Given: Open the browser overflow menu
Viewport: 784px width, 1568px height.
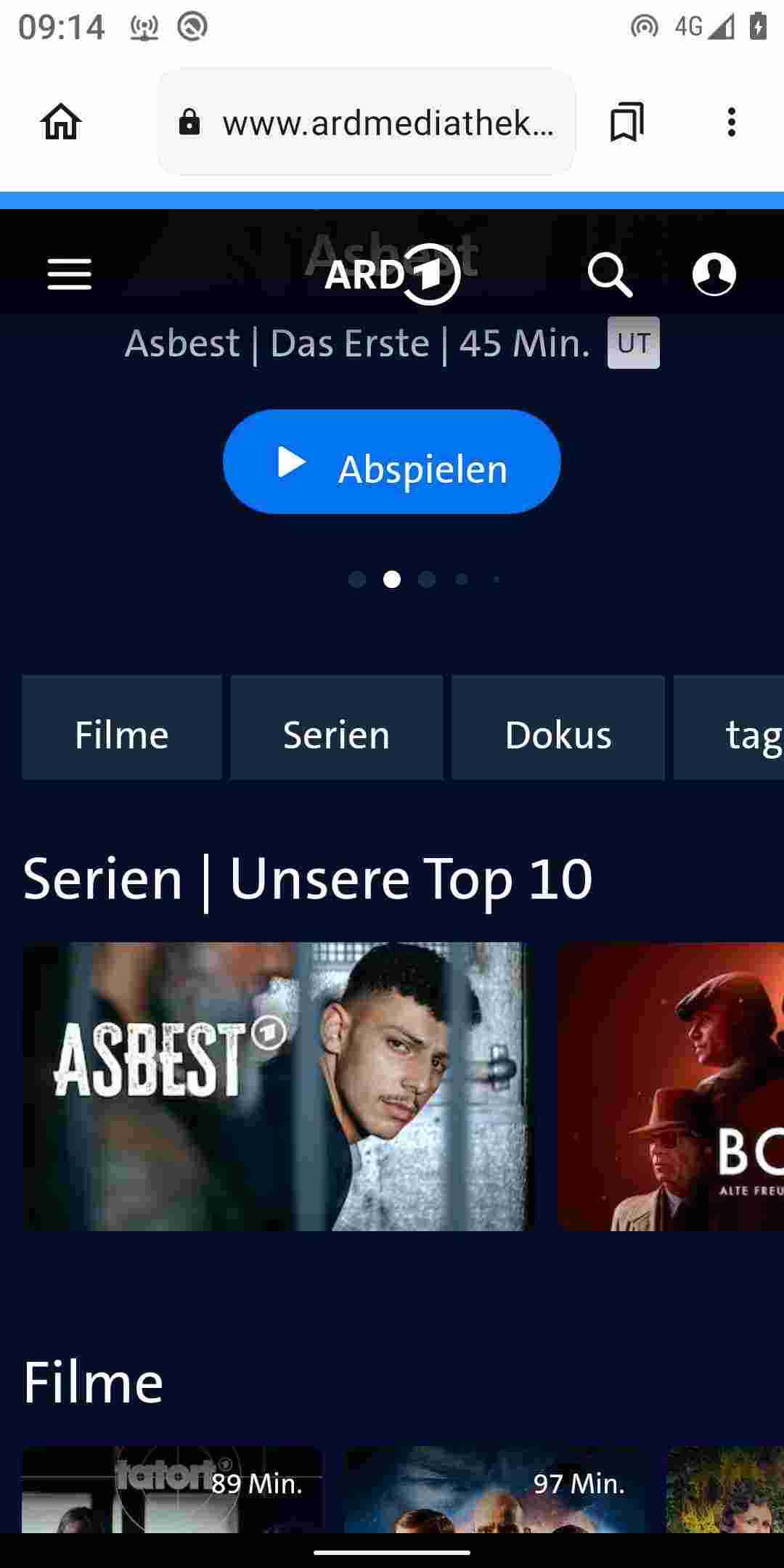Looking at the screenshot, I should pos(731,122).
